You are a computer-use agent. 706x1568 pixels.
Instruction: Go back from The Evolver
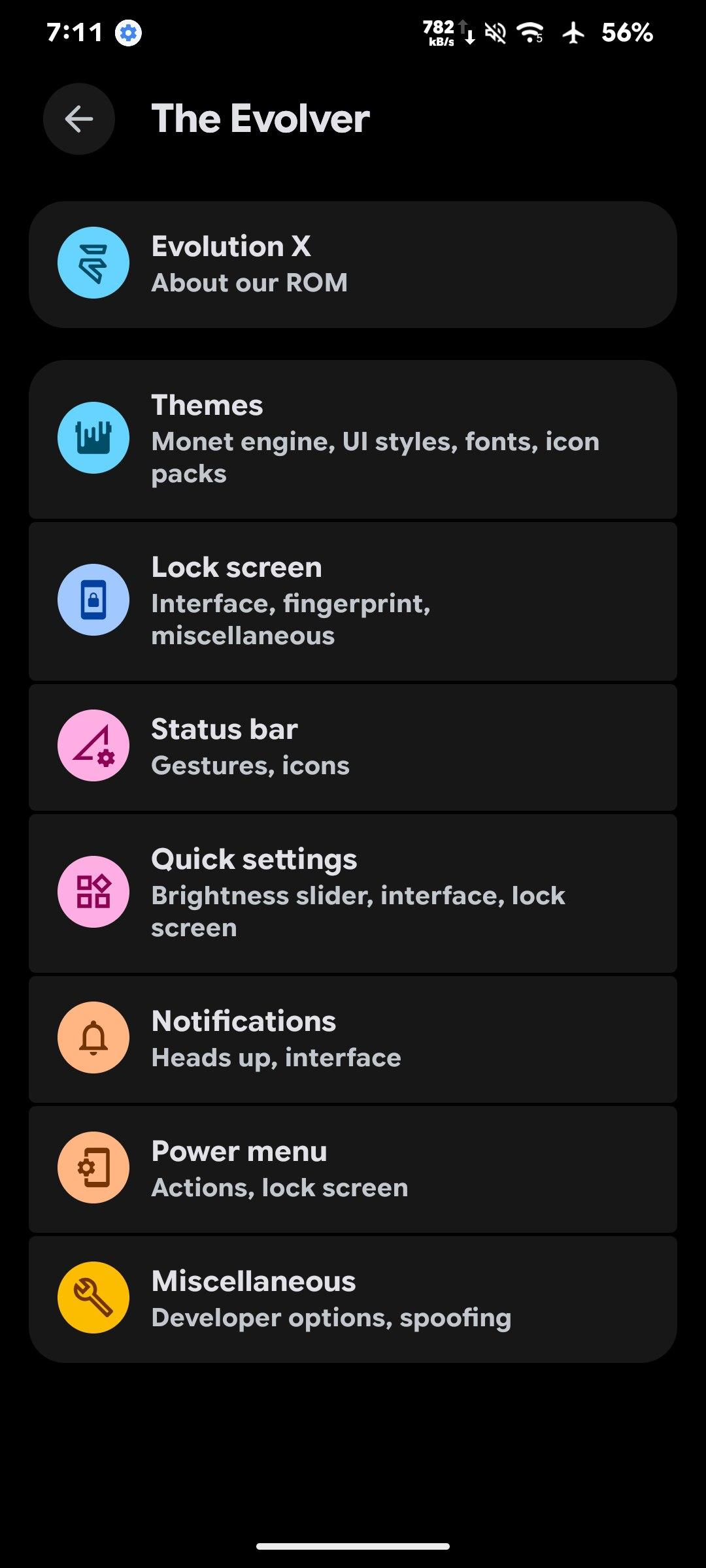[x=79, y=119]
